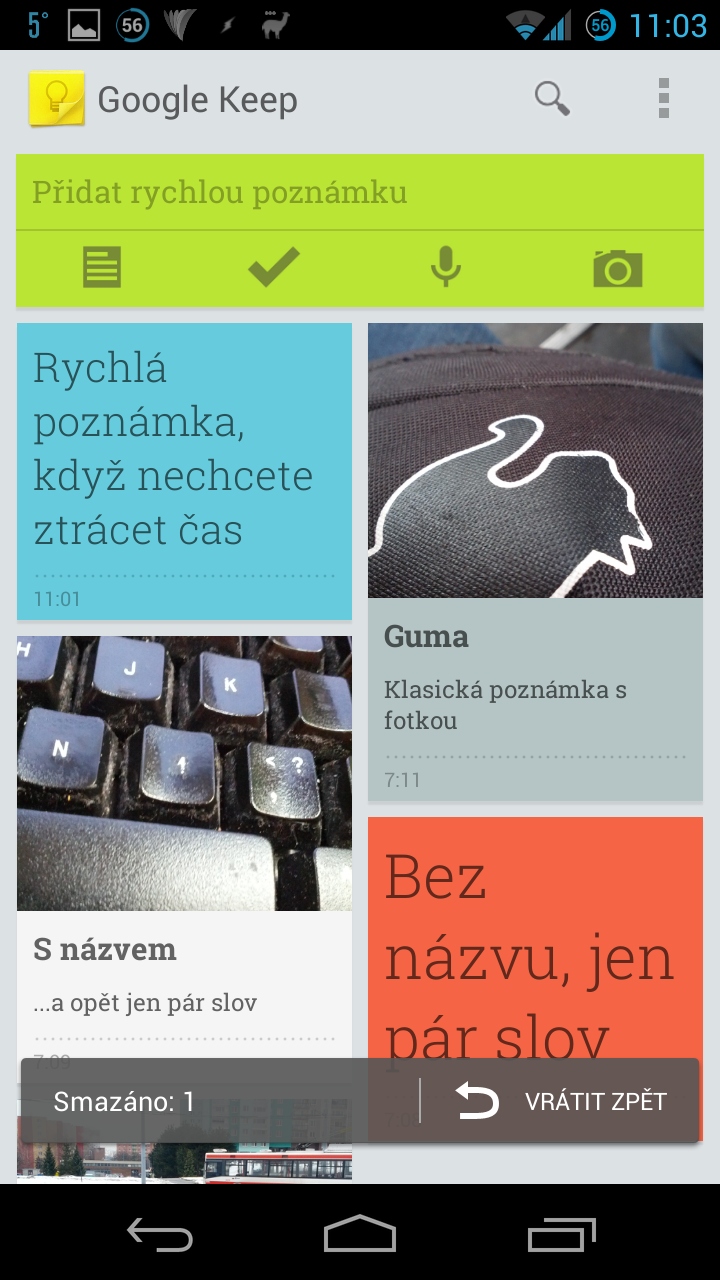Create a new text note
Screen dimensions: 720x1280
102,268
